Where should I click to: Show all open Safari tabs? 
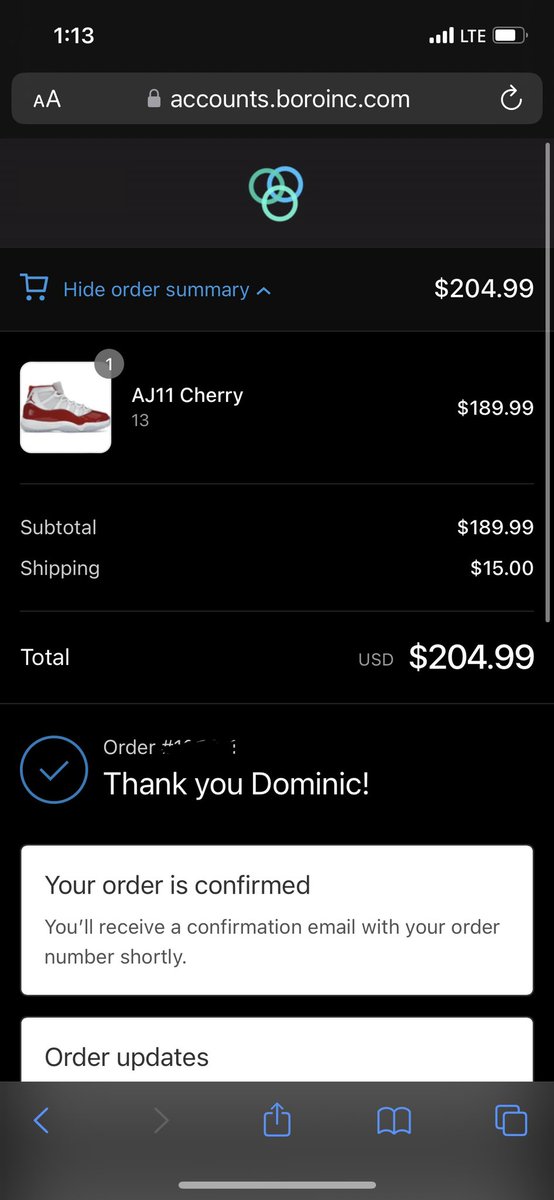pos(511,1120)
